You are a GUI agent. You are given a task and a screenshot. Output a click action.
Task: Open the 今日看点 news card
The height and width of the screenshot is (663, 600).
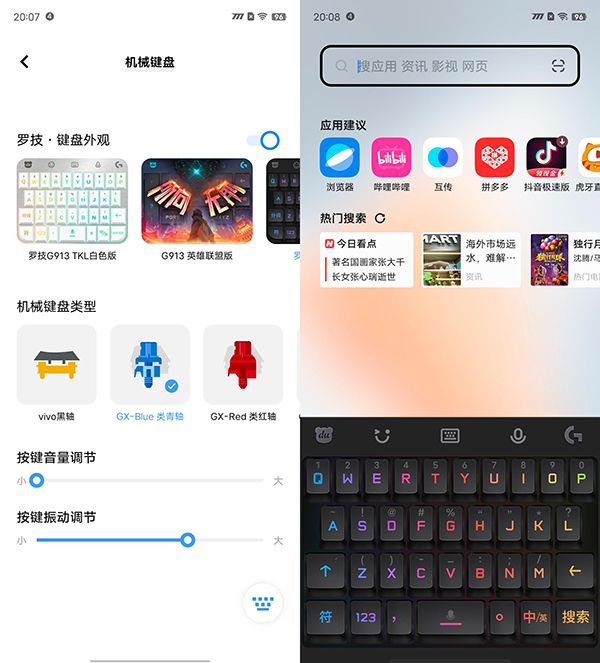click(366, 260)
